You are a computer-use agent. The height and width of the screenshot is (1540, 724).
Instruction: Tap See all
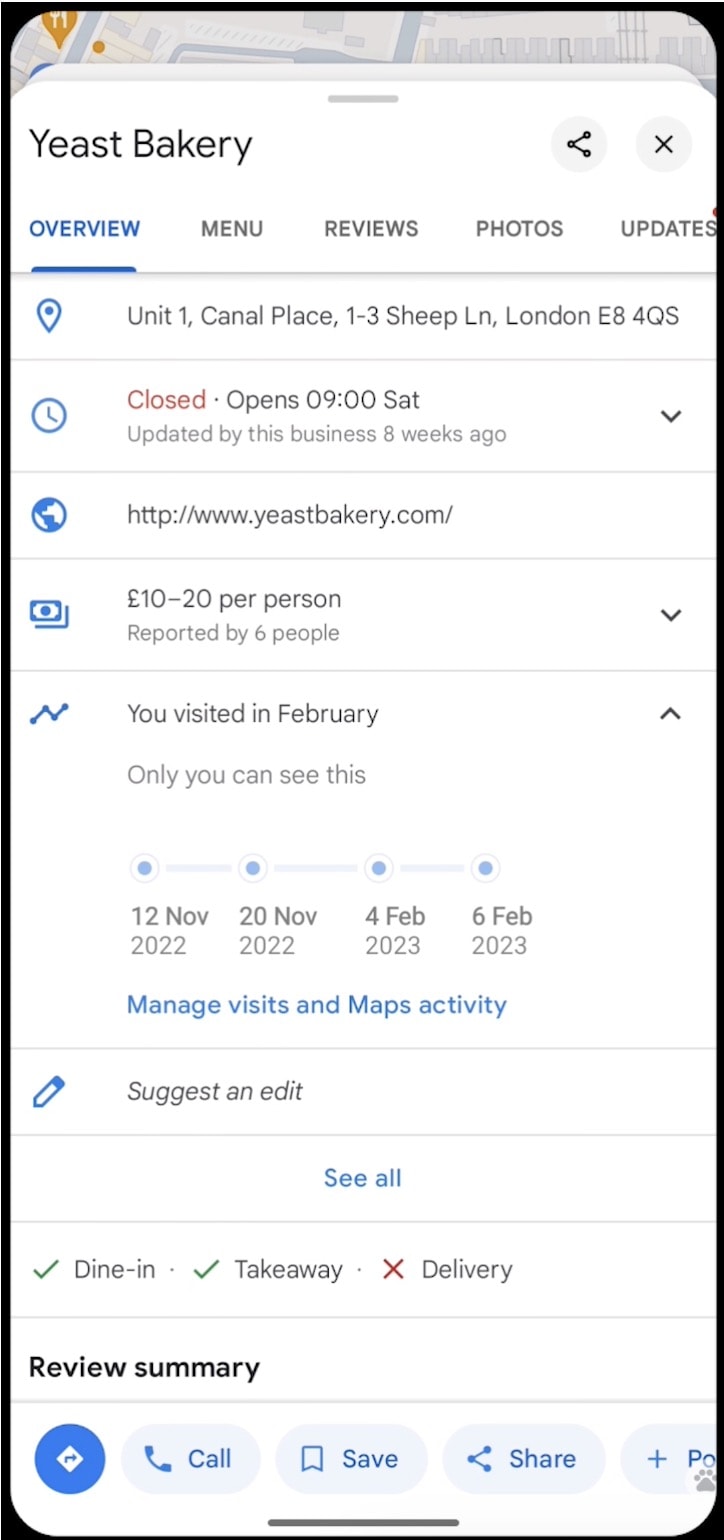point(362,1178)
